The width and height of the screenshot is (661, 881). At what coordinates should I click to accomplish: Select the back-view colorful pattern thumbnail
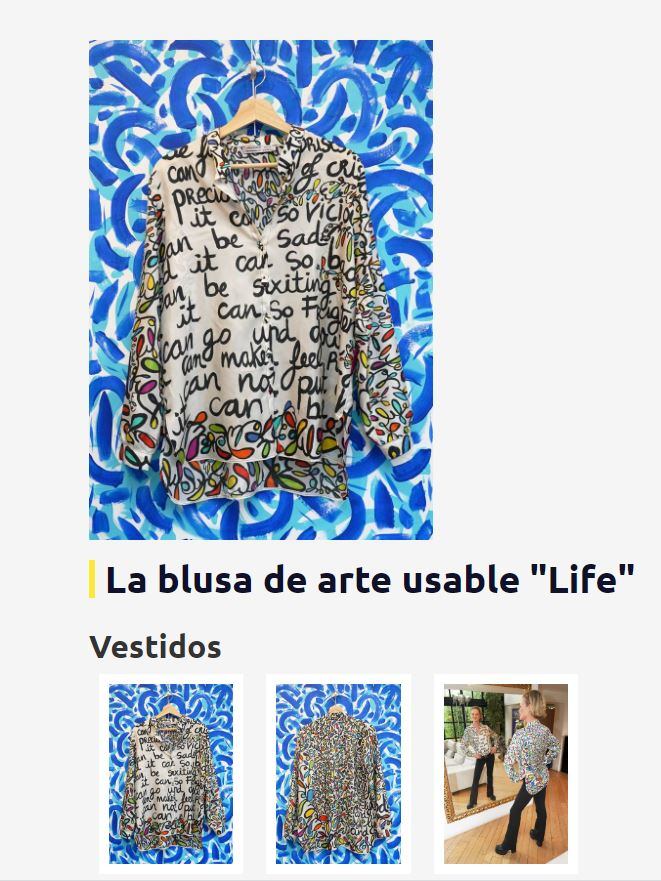click(x=338, y=773)
